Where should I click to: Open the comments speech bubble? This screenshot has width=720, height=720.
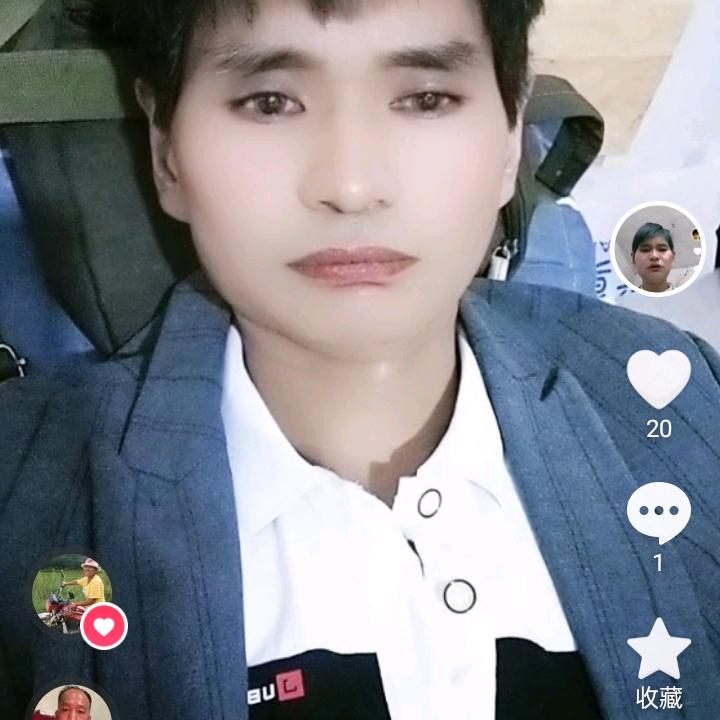tap(658, 512)
